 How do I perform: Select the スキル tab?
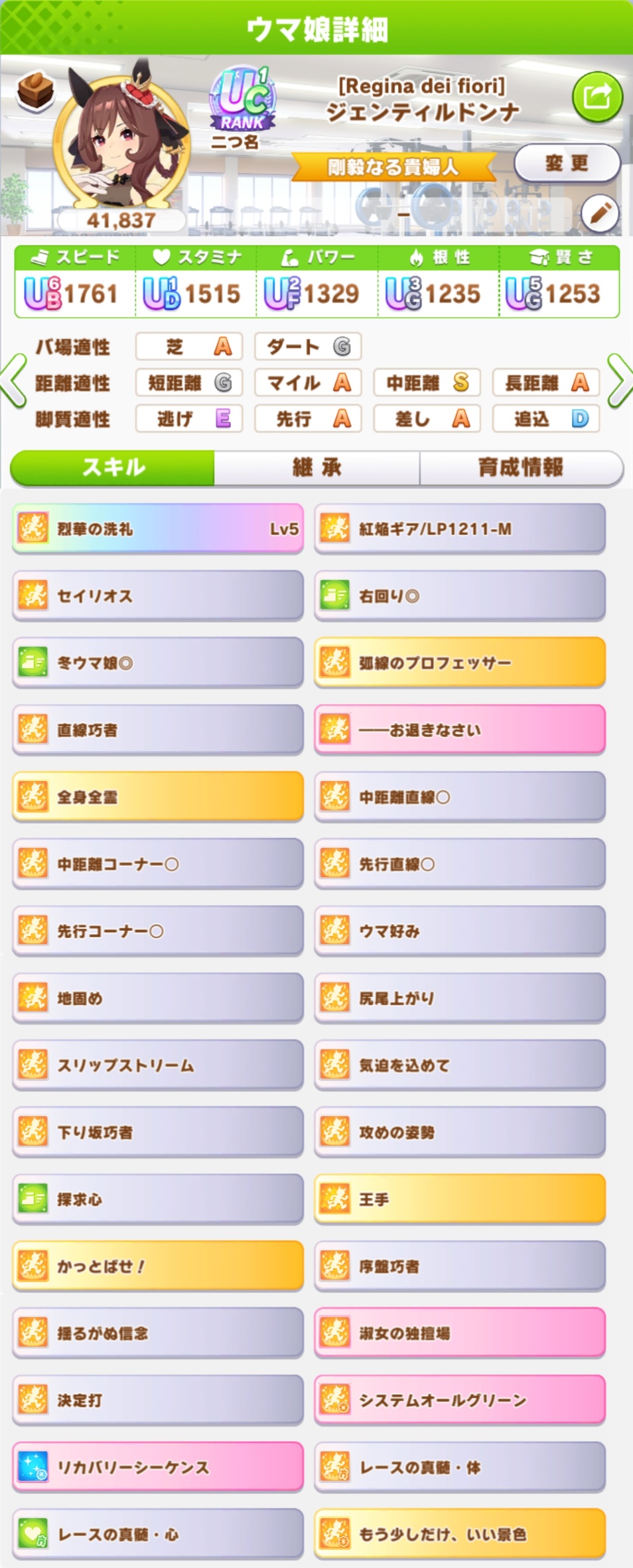pyautogui.click(x=113, y=467)
